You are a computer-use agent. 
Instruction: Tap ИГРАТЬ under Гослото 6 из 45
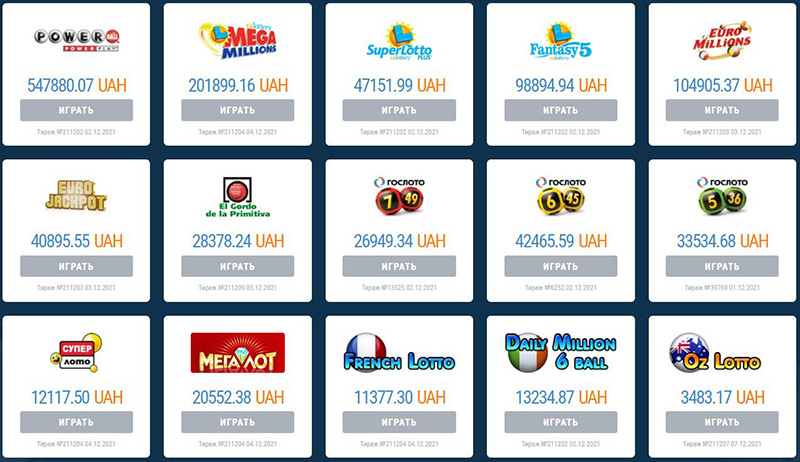[x=560, y=266]
